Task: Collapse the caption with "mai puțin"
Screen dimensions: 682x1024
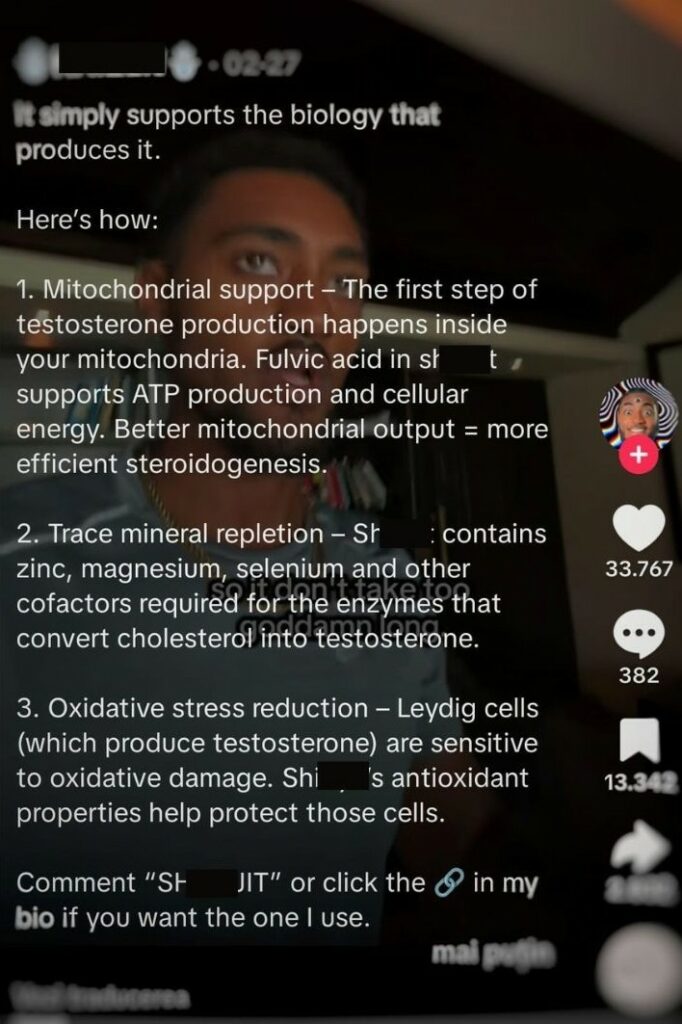Action: [492, 955]
